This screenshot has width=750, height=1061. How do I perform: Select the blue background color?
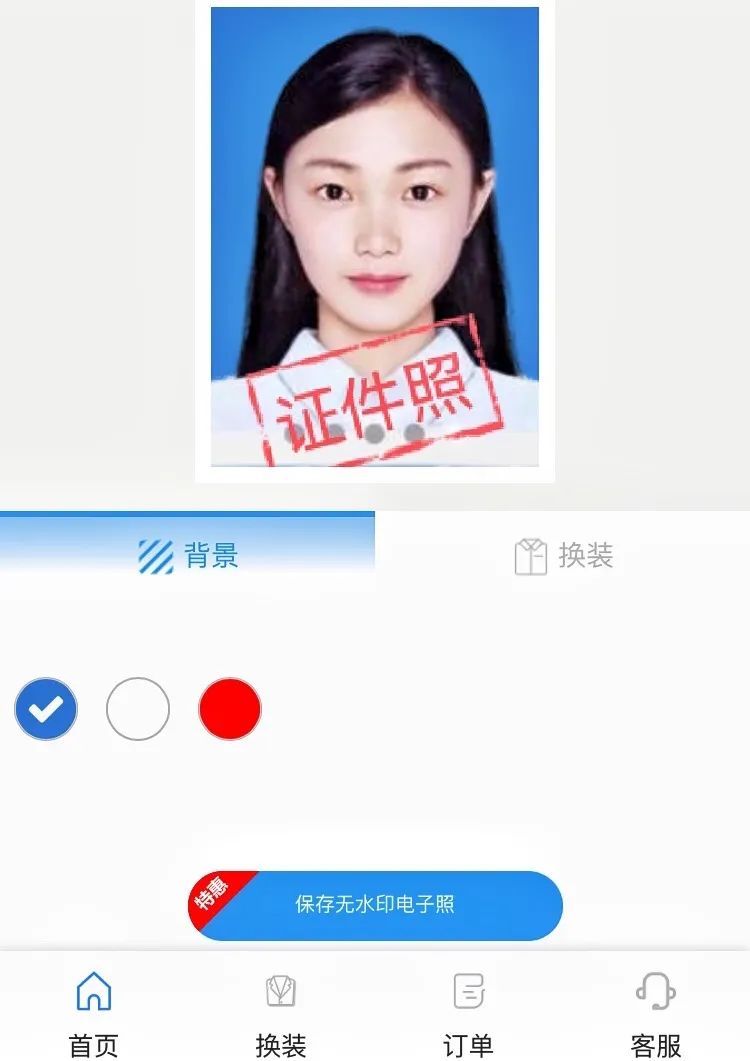click(46, 709)
